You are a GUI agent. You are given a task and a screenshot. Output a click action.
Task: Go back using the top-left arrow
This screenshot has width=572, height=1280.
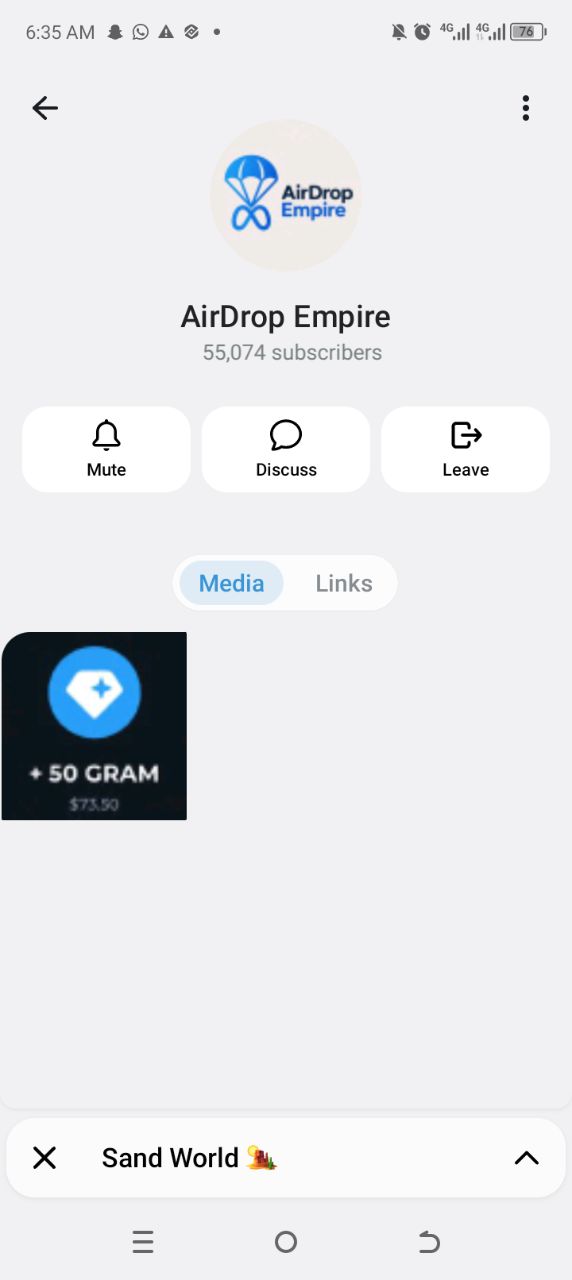45,108
